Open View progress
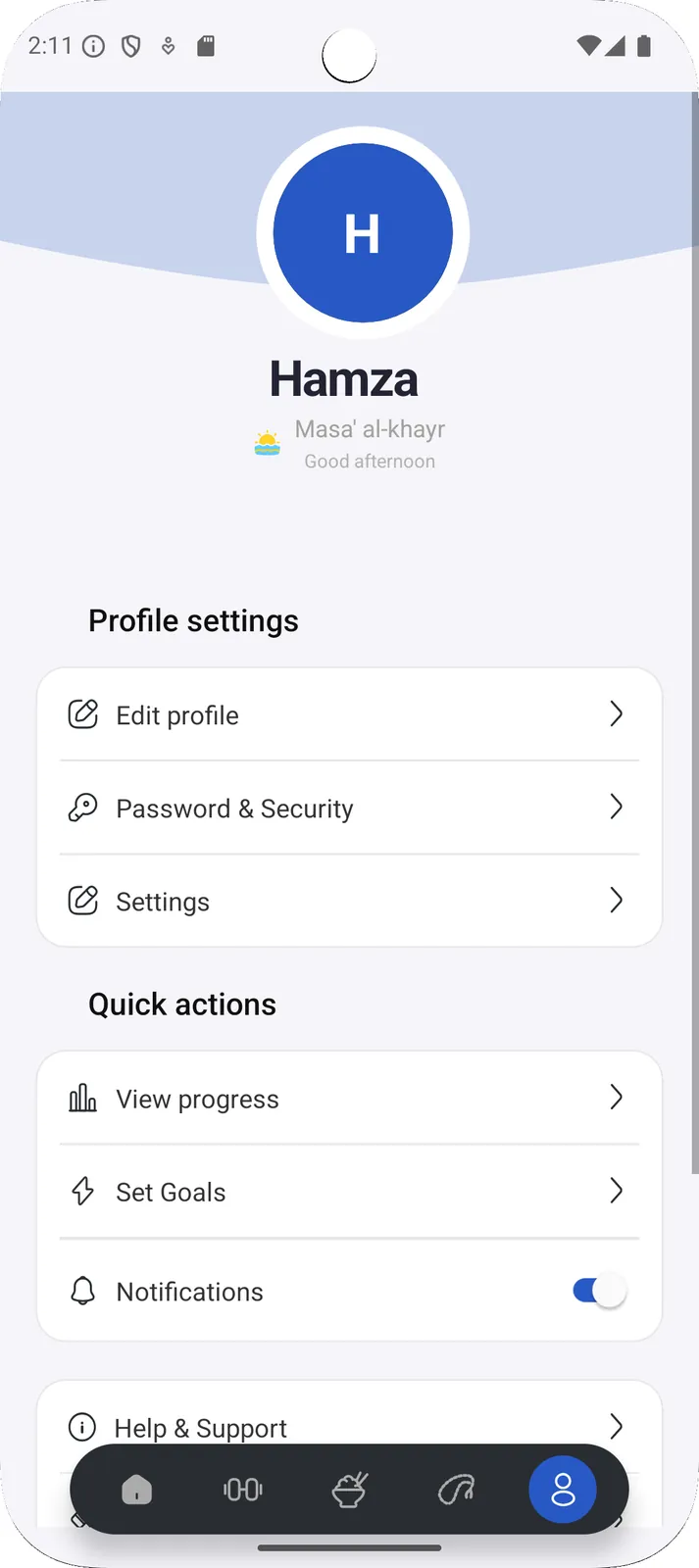Viewport: 699px width, 1568px height. tap(348, 1098)
